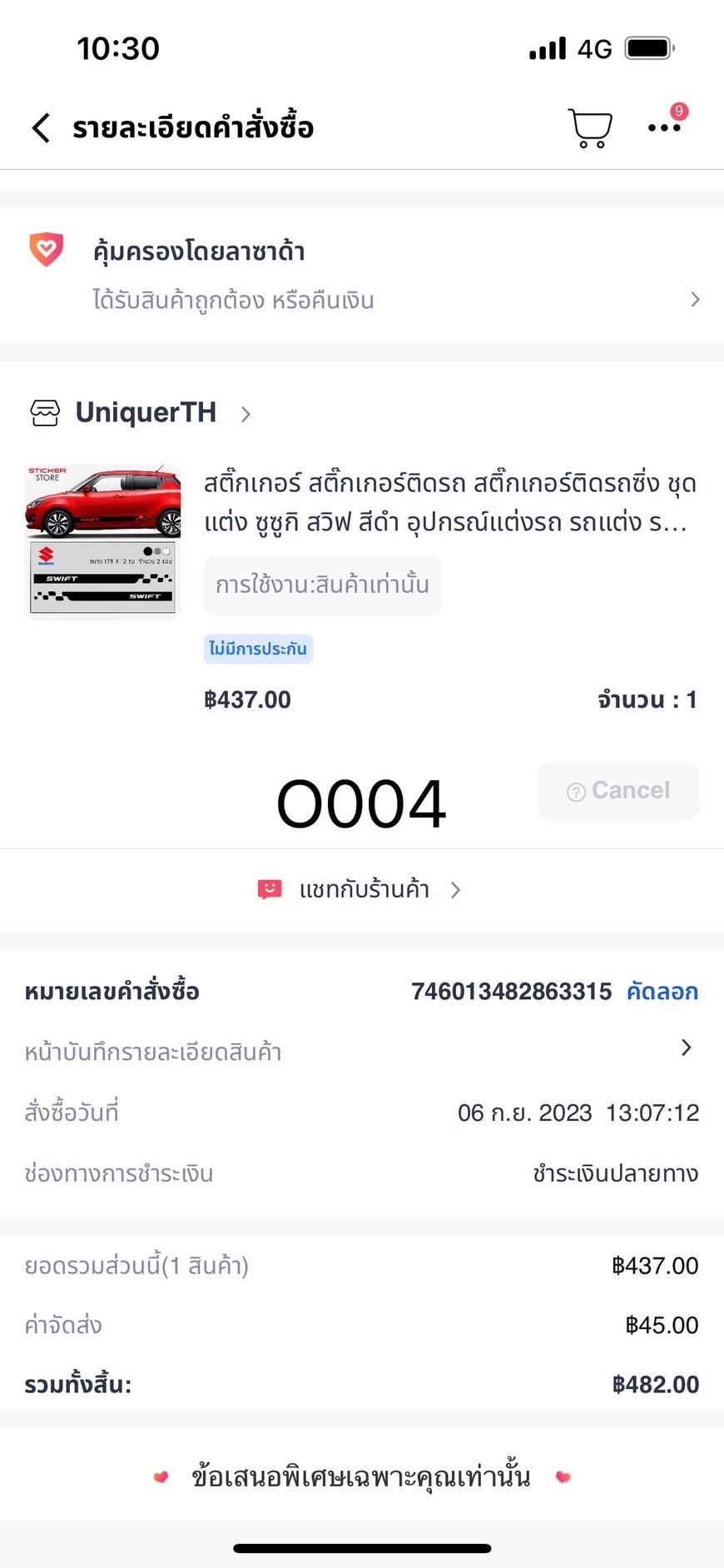Visit the UniquerTH store page
Image resolution: width=724 pixels, height=1568 pixels.
click(146, 413)
